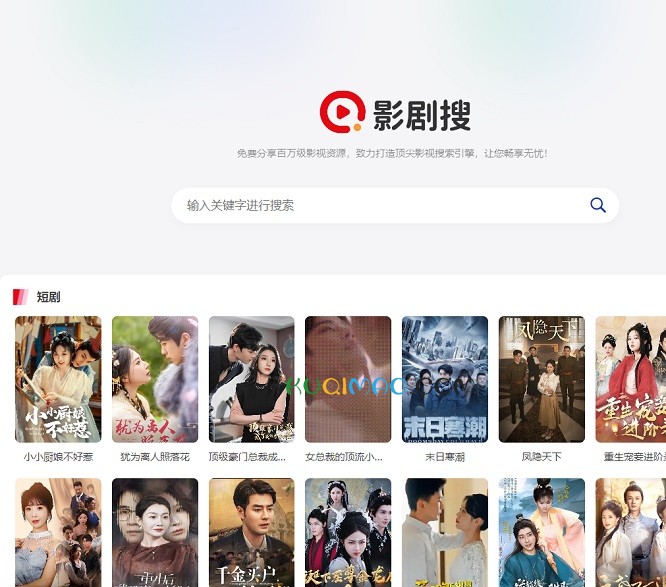
Task: Open the 末日寒潮 drama card
Action: 445,380
